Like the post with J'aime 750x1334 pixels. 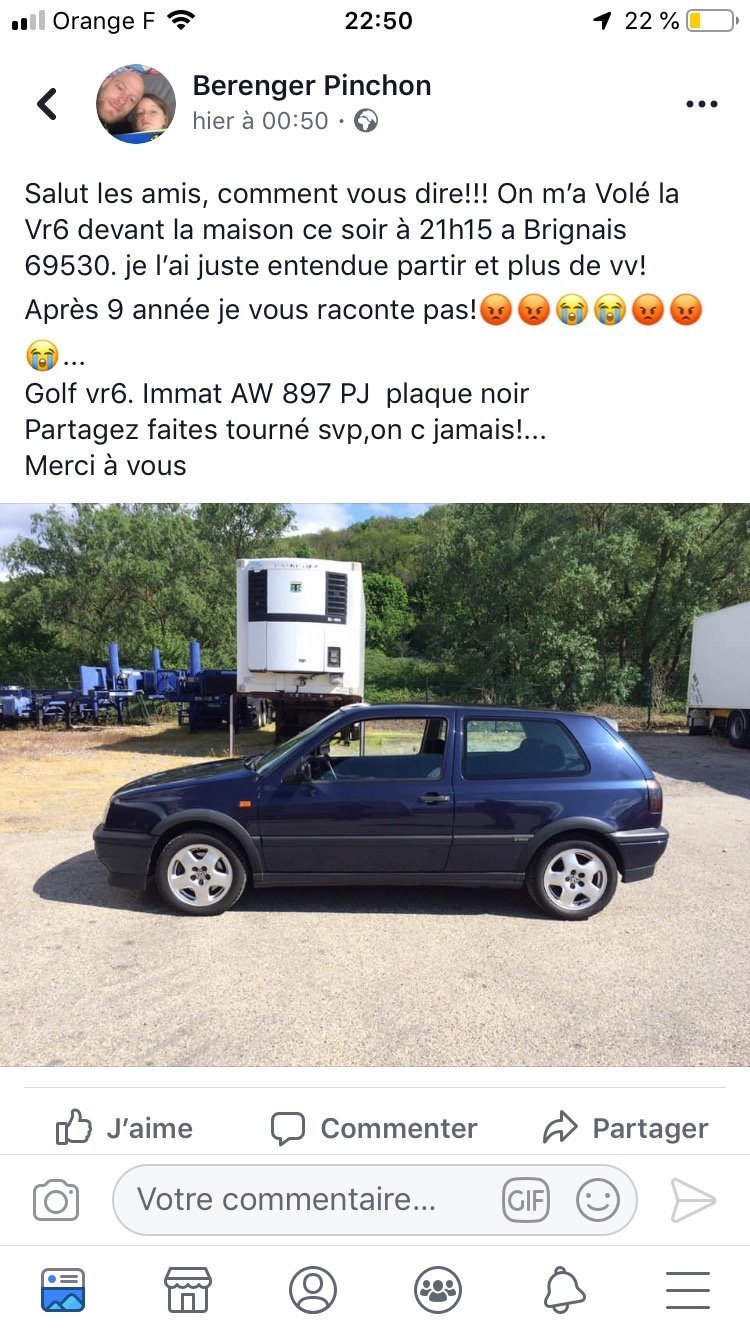(x=124, y=1128)
